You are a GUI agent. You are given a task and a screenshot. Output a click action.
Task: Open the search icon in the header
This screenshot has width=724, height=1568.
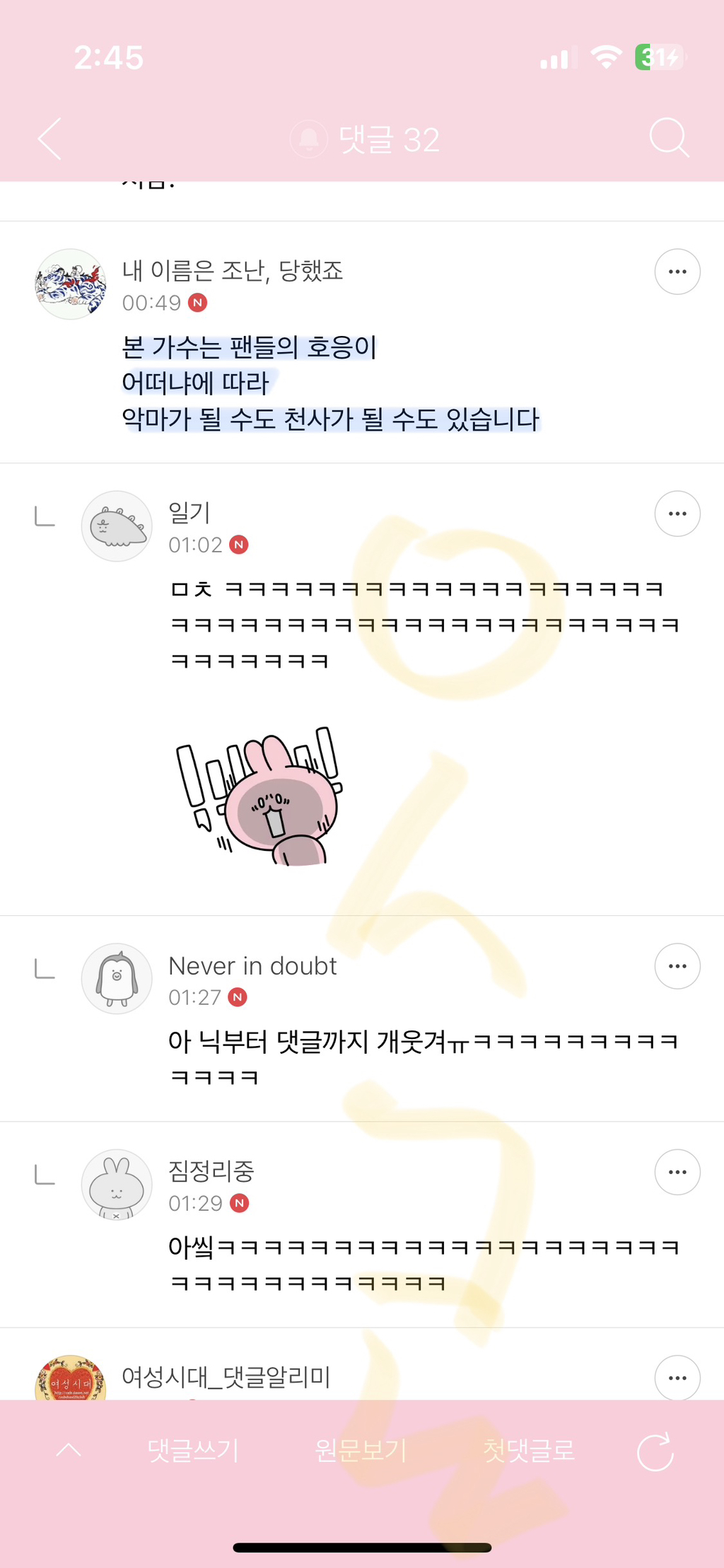pos(668,138)
